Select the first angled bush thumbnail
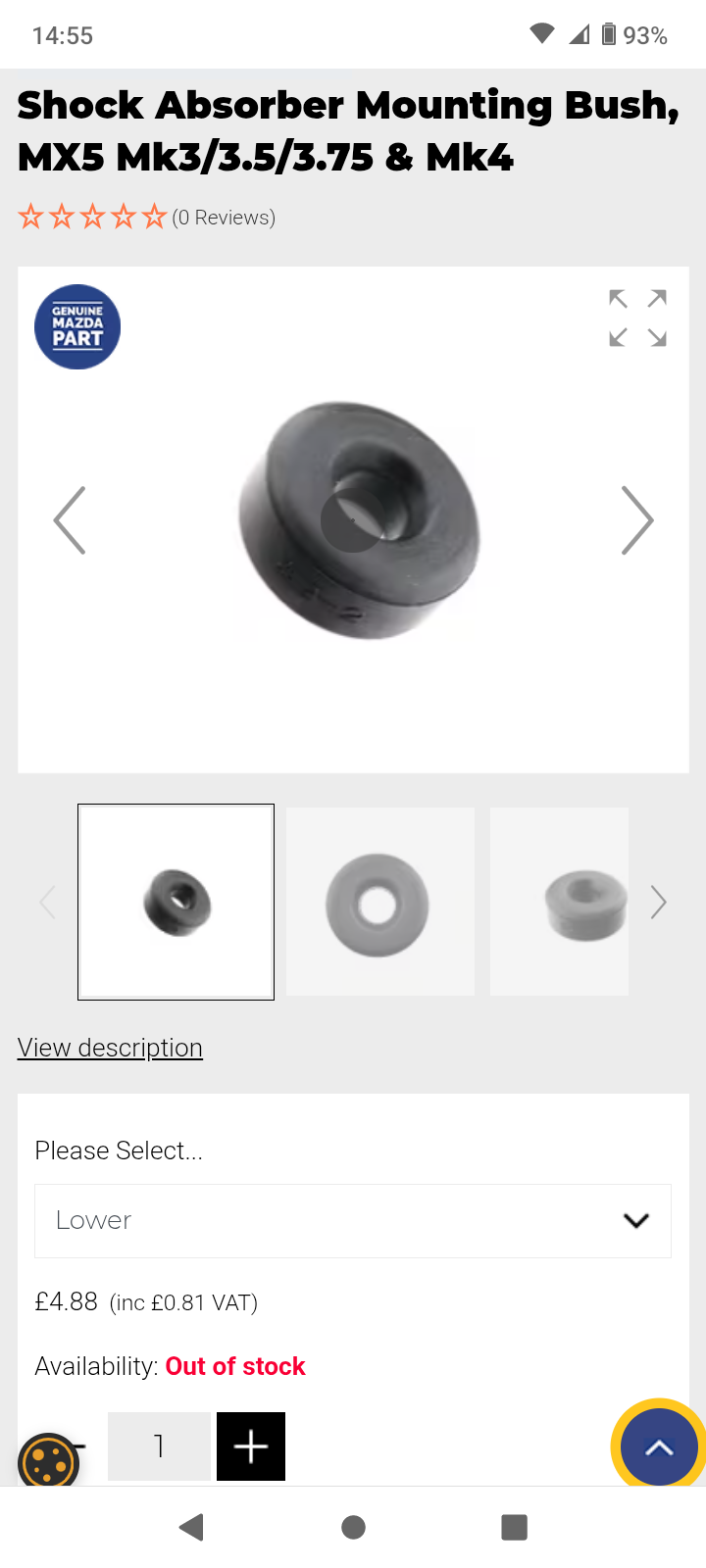Image resolution: width=706 pixels, height=1568 pixels. 176,903
